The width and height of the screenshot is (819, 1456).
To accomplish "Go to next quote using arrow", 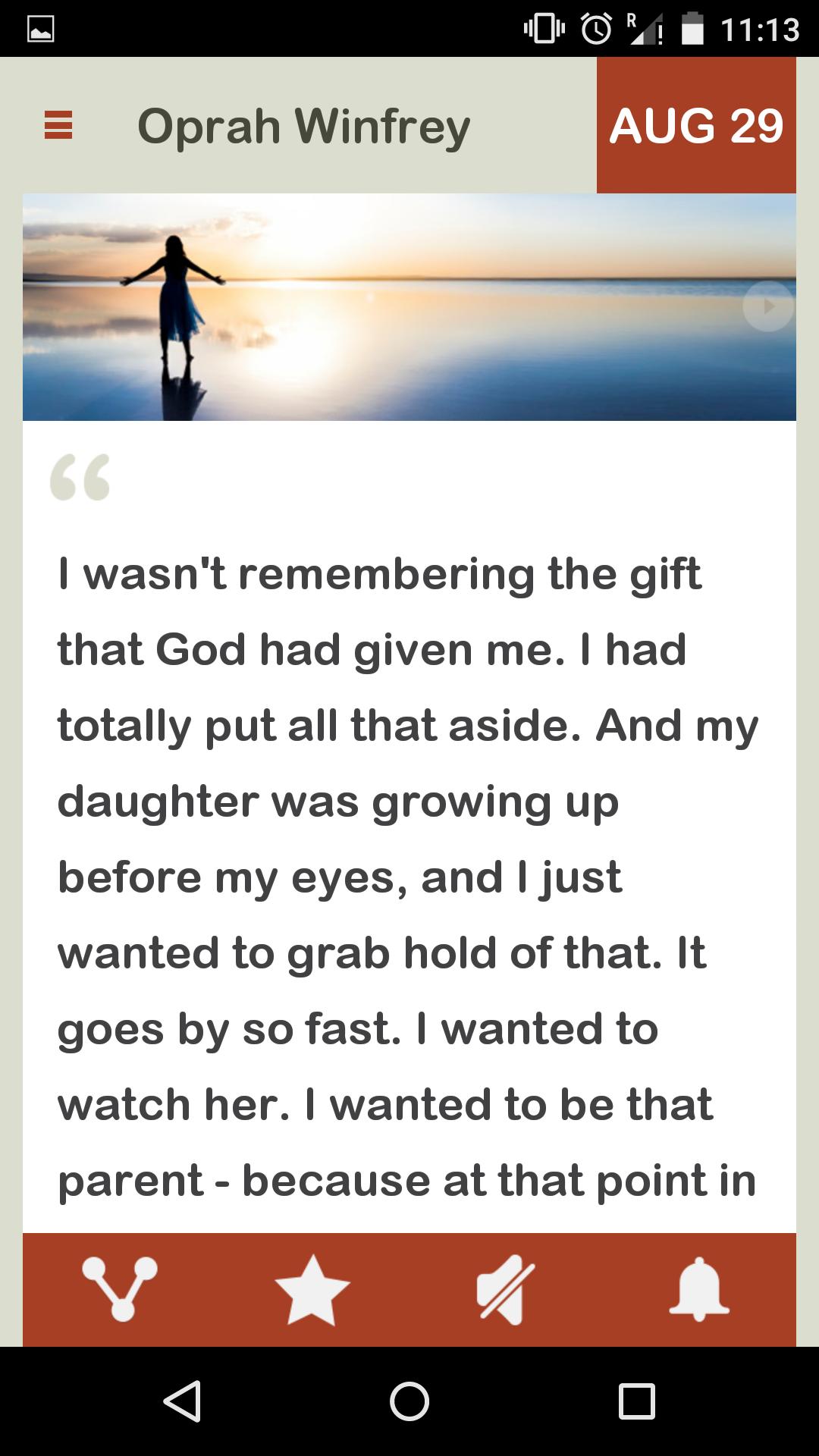I will (x=767, y=306).
